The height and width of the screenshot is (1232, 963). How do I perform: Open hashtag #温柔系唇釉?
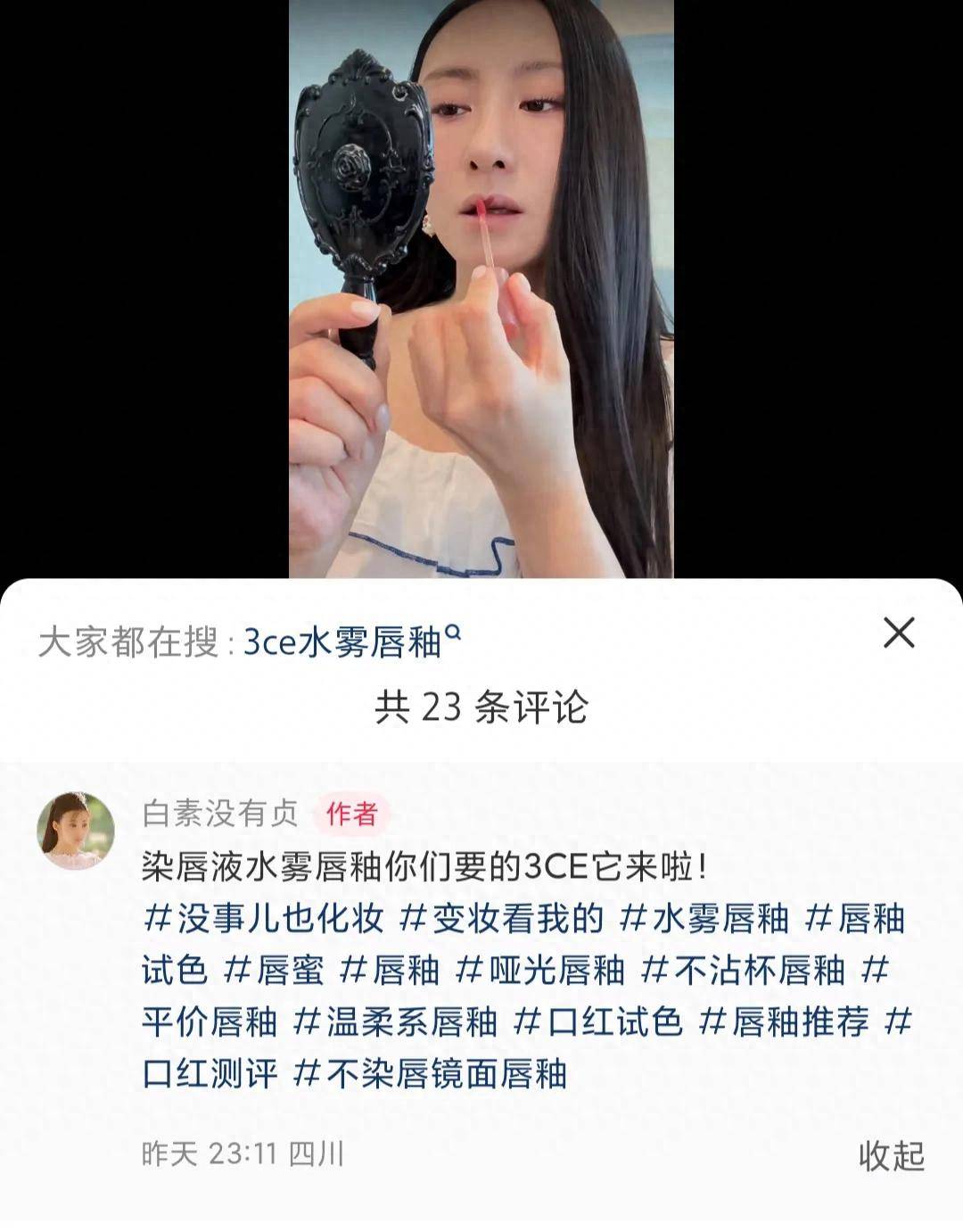tap(395, 1021)
